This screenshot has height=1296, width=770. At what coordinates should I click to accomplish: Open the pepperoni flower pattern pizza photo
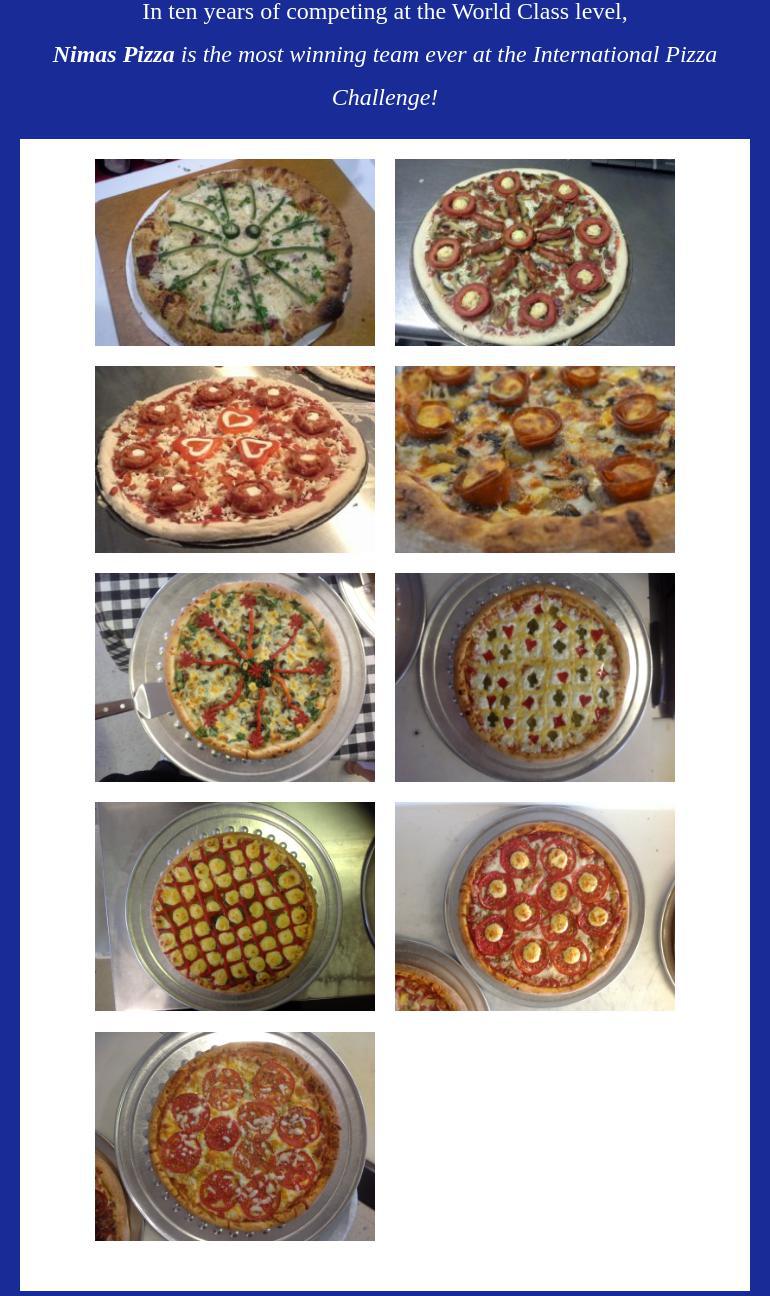234,1136
